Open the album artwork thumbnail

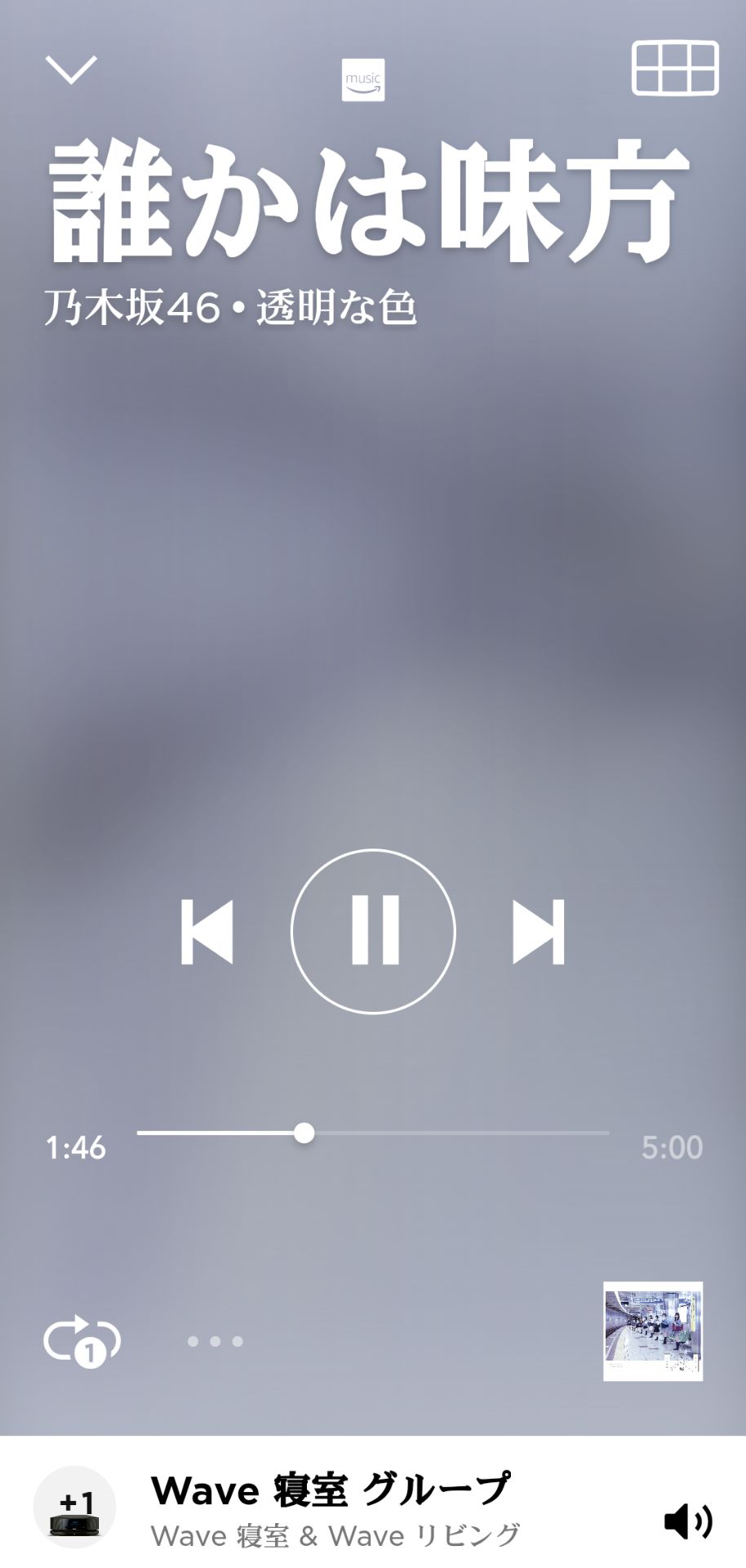click(x=652, y=1331)
